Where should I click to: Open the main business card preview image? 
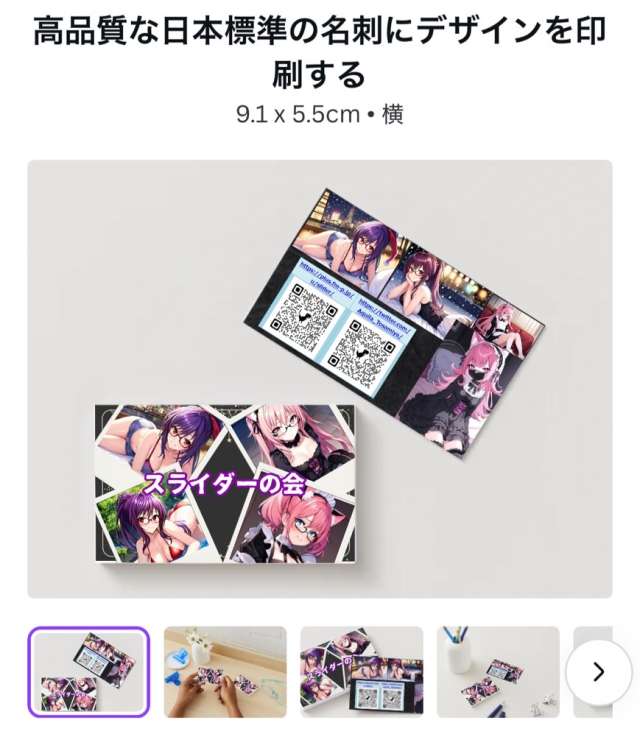(319, 378)
